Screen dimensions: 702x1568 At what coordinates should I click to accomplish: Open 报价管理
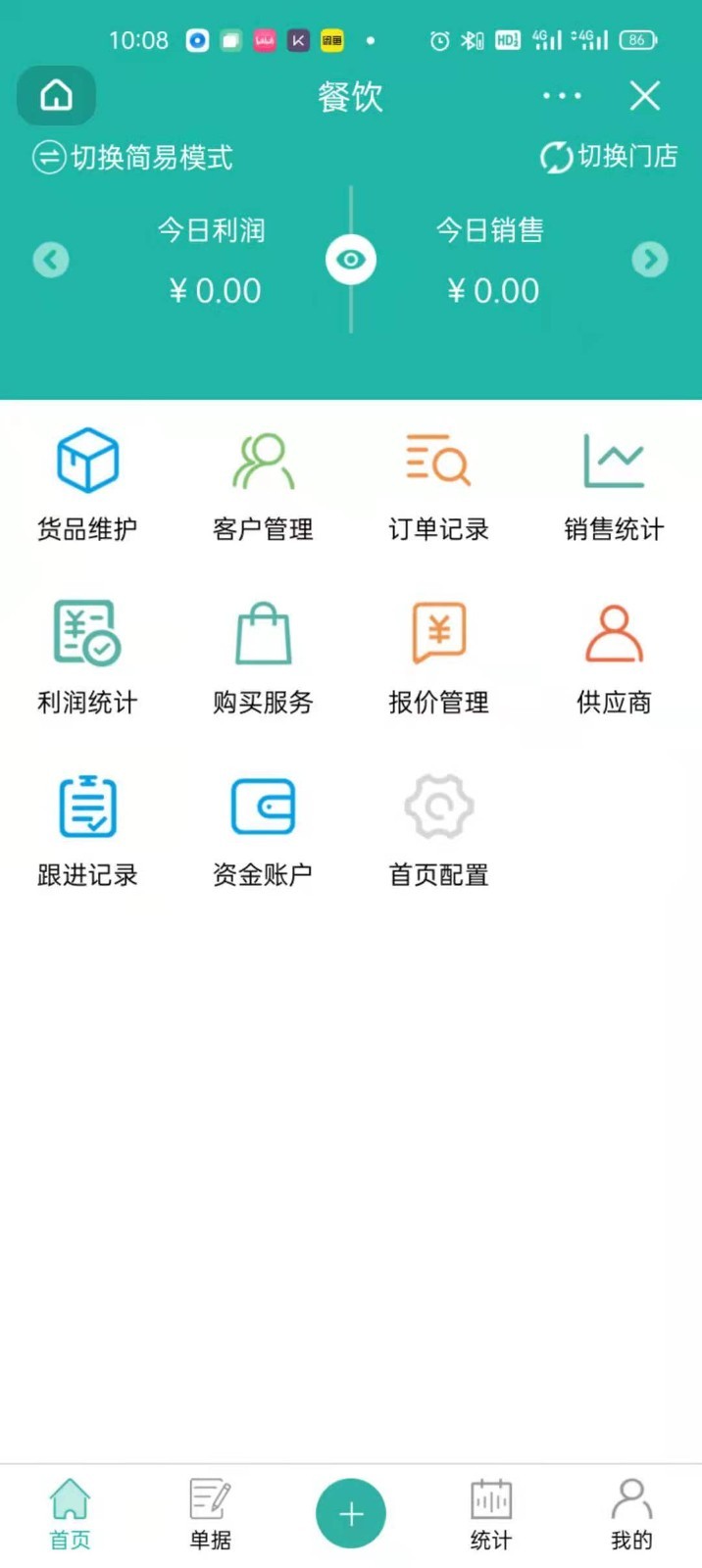pos(438,658)
